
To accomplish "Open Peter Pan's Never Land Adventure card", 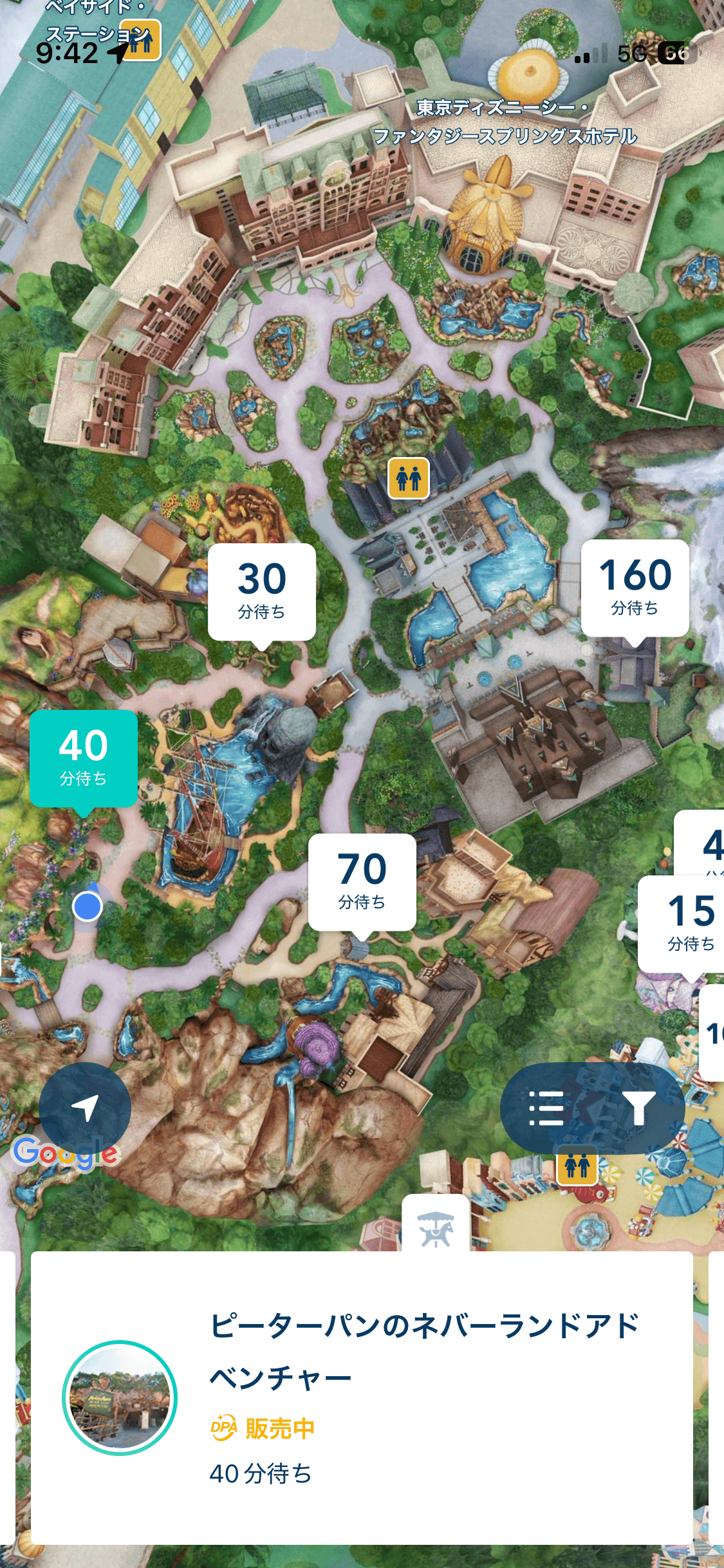I will [362, 1398].
